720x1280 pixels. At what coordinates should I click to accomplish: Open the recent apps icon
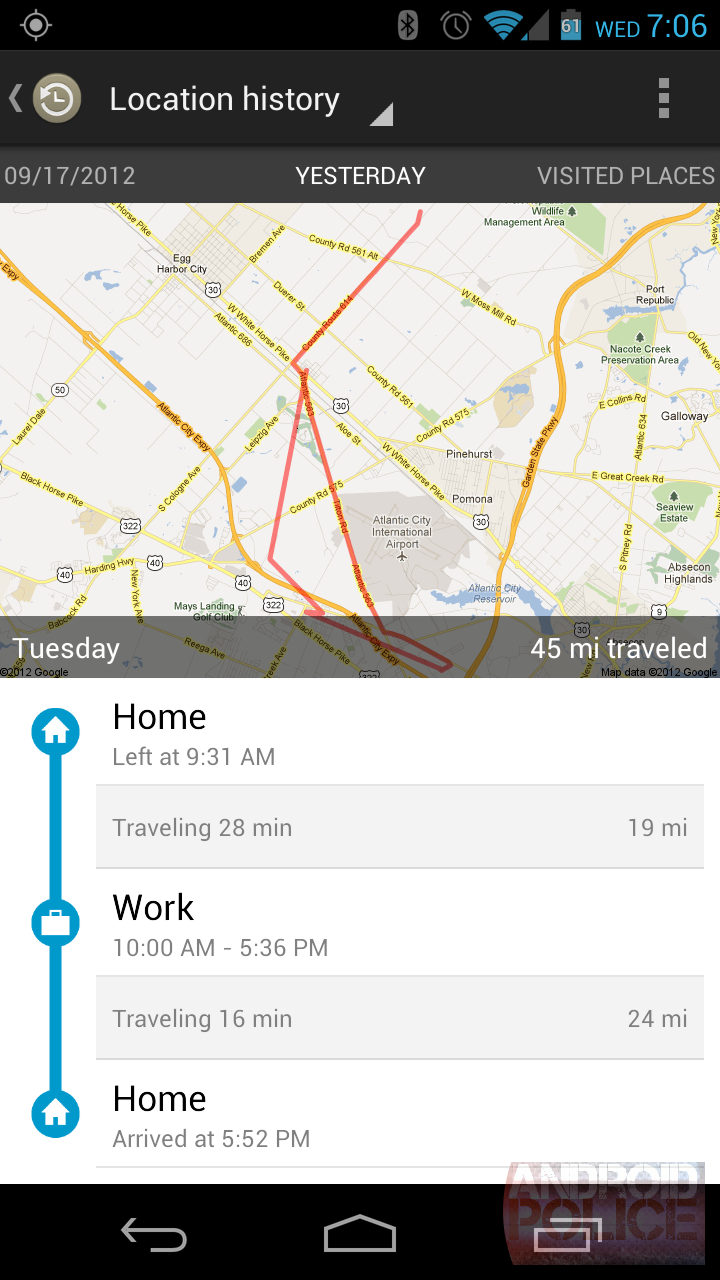pyautogui.click(x=564, y=1234)
